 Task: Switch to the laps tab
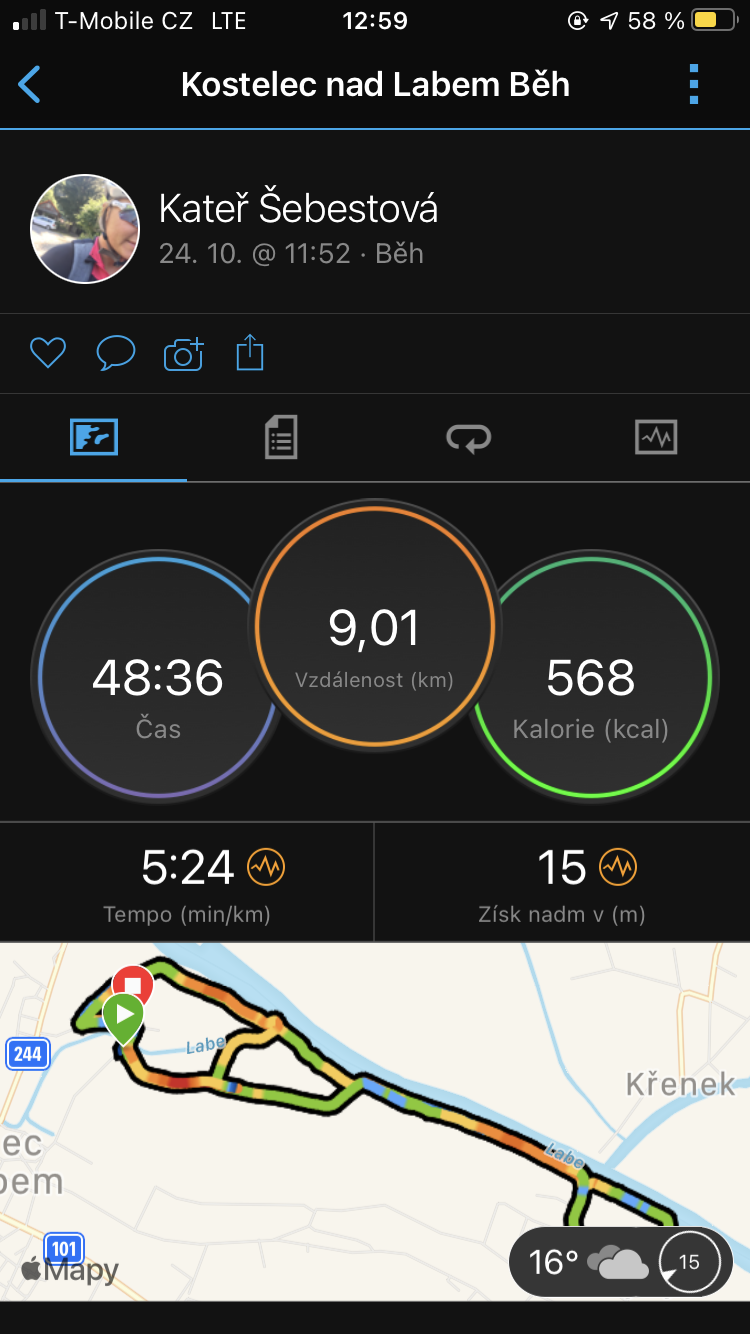(468, 437)
